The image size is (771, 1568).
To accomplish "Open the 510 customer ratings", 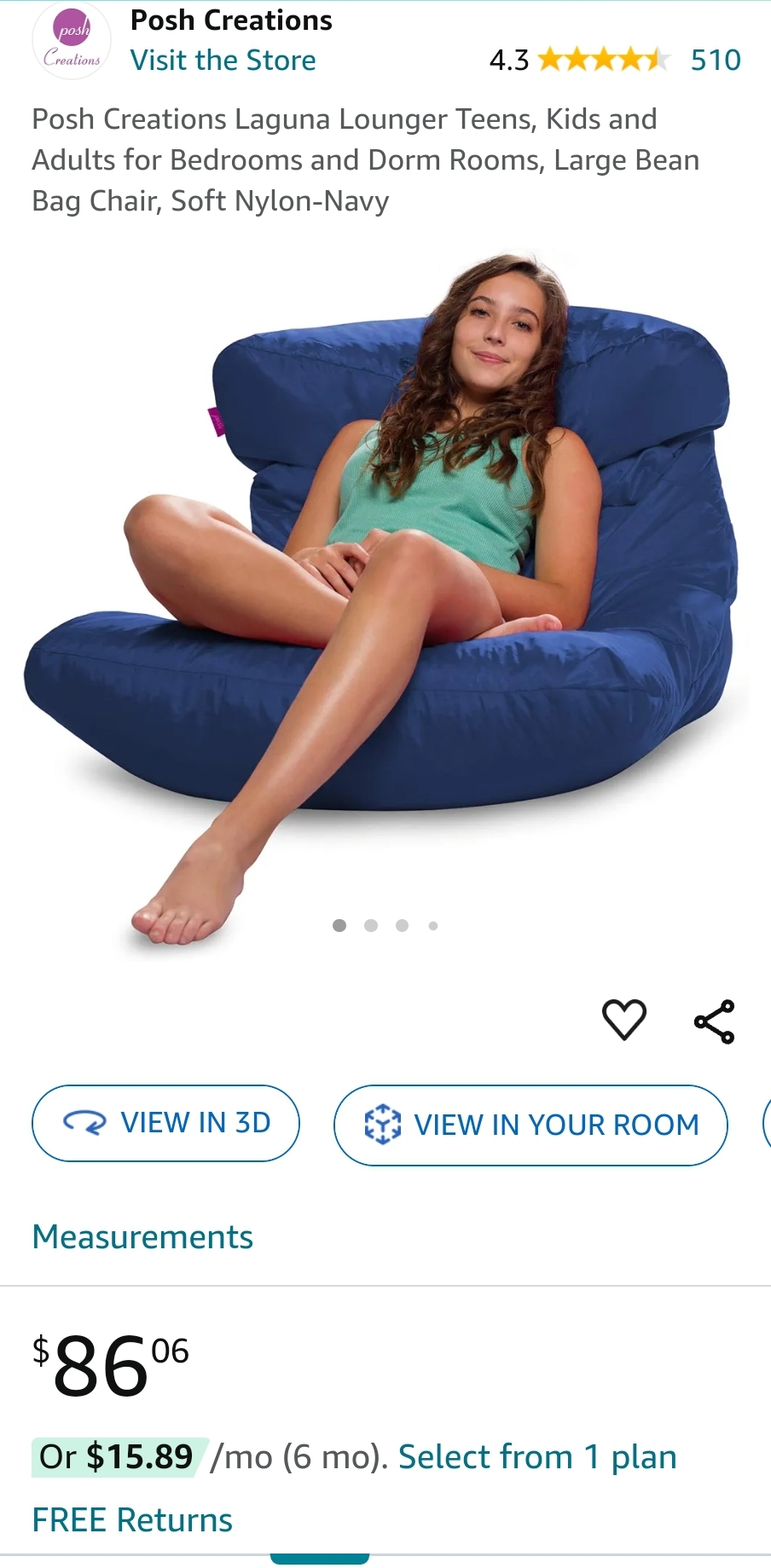I will [715, 61].
